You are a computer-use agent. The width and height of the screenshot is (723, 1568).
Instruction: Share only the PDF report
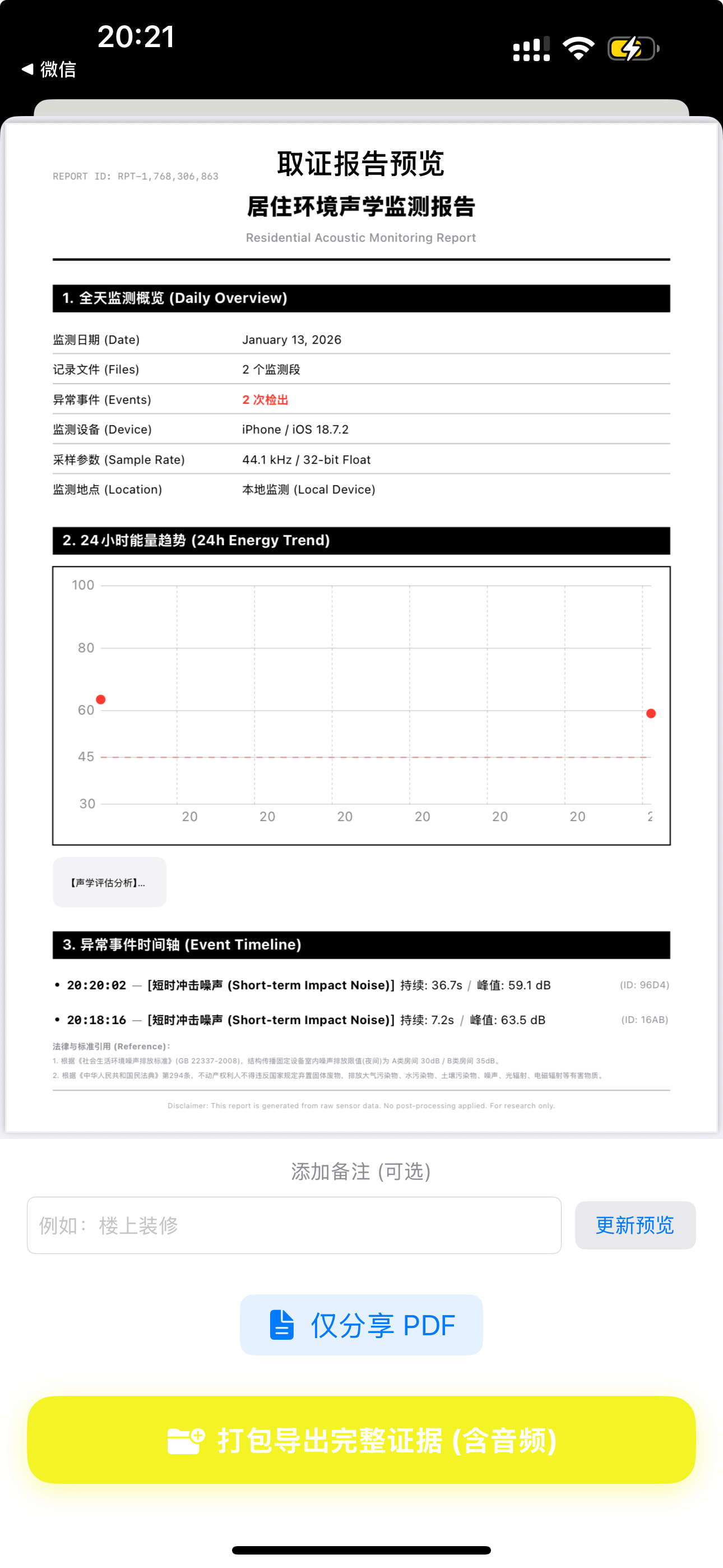[x=361, y=1325]
